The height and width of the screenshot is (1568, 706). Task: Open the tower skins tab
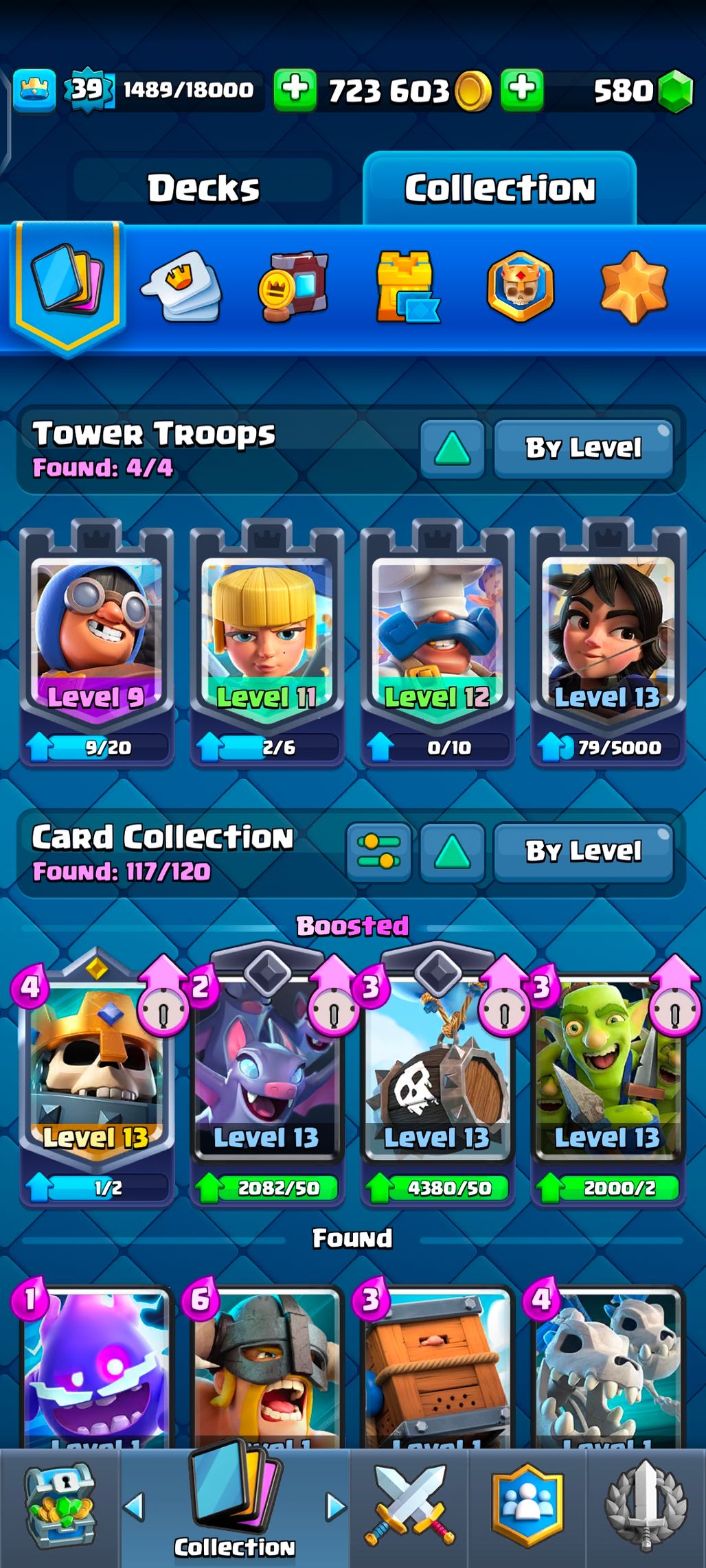407,288
